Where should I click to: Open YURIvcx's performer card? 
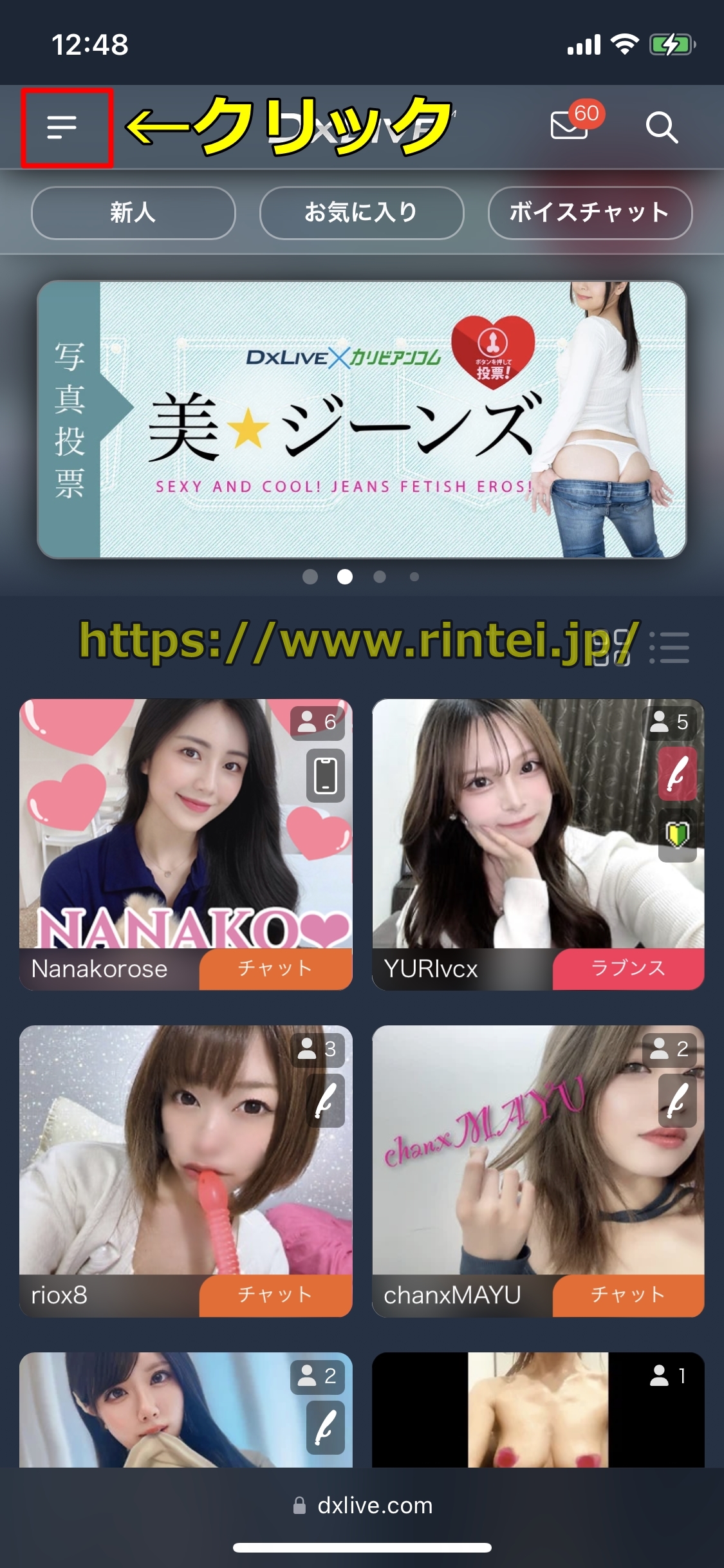[538, 837]
